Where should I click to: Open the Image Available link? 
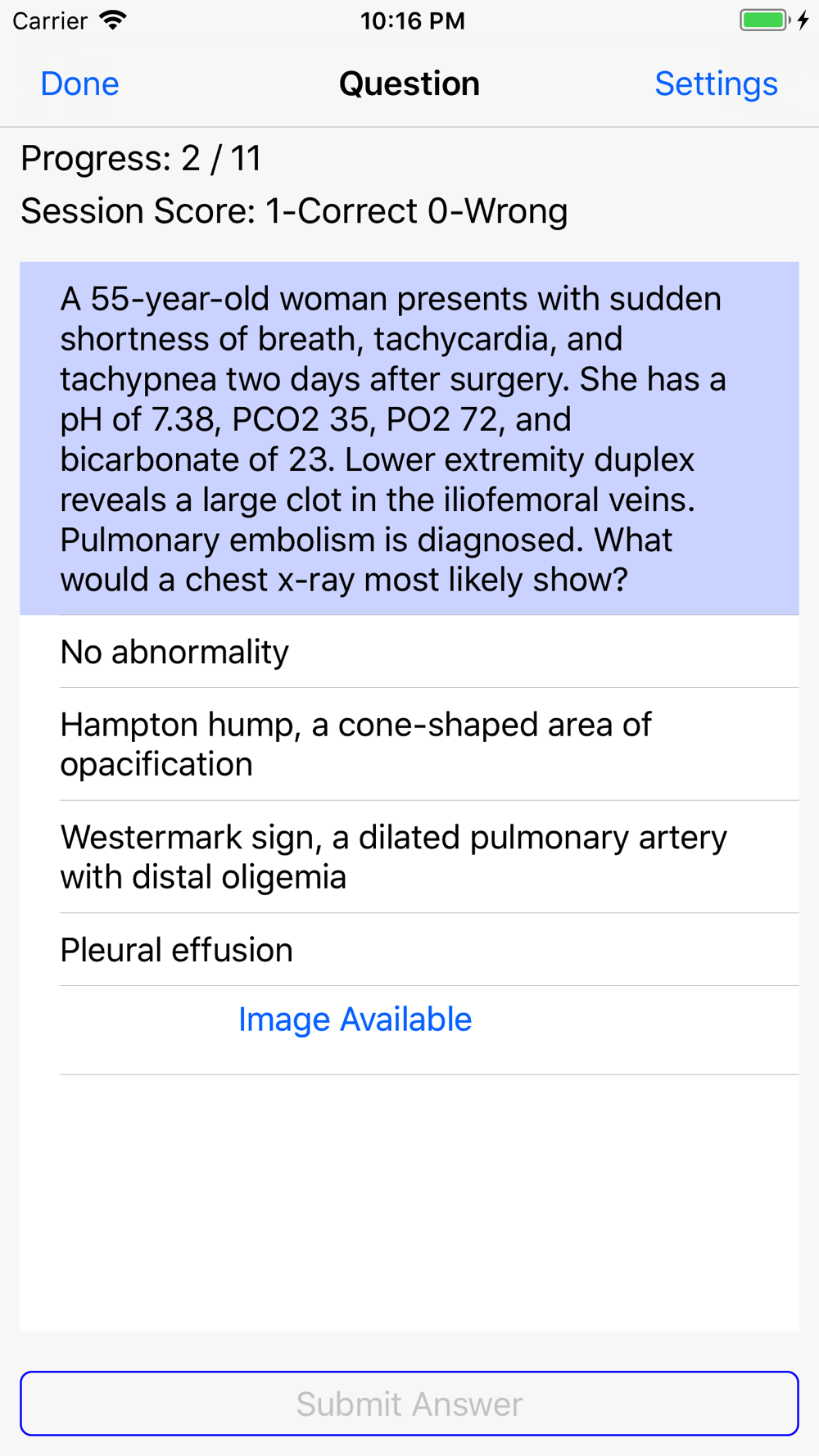coord(355,1020)
